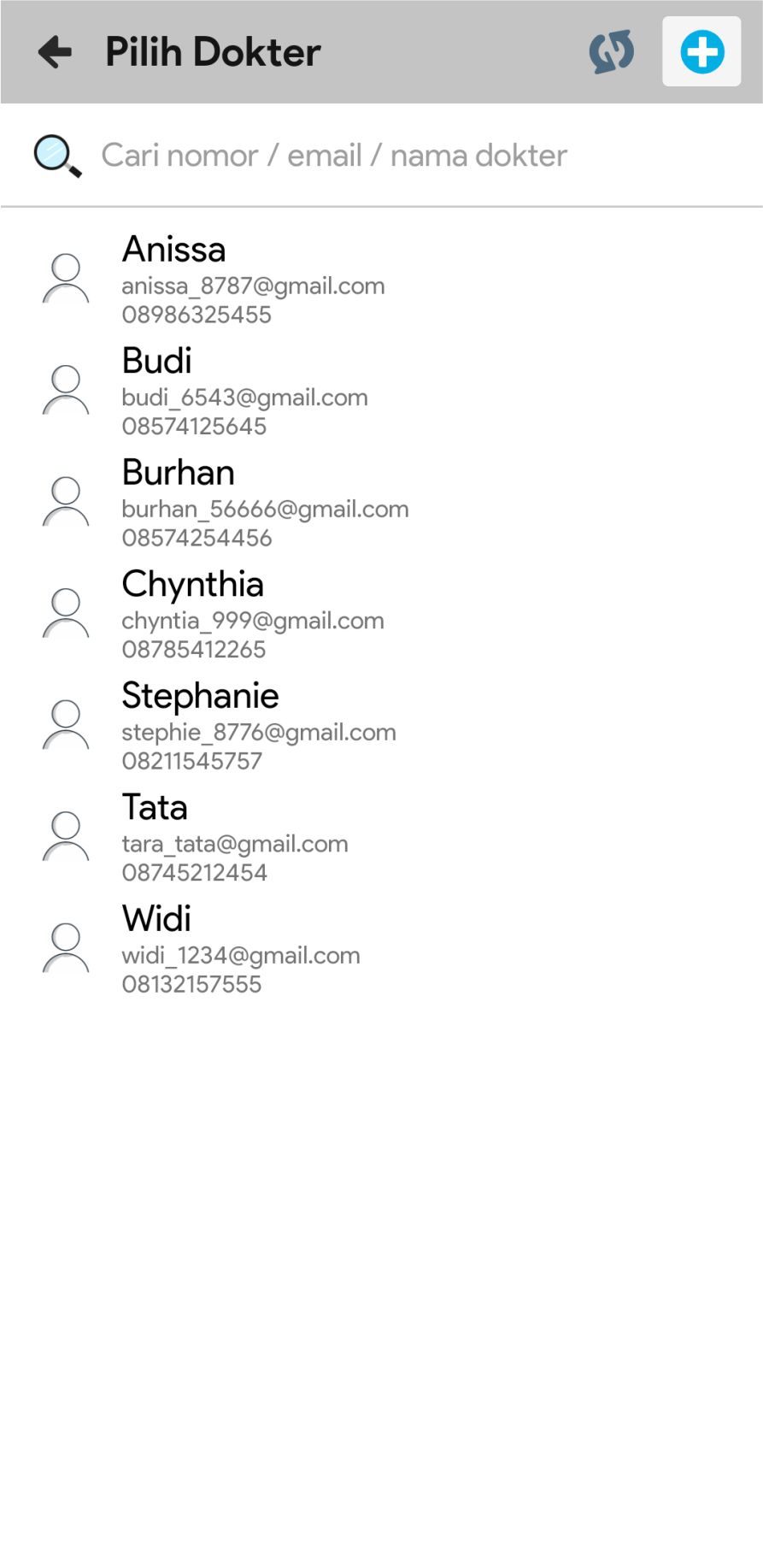Add a new doctor

pyautogui.click(x=701, y=52)
